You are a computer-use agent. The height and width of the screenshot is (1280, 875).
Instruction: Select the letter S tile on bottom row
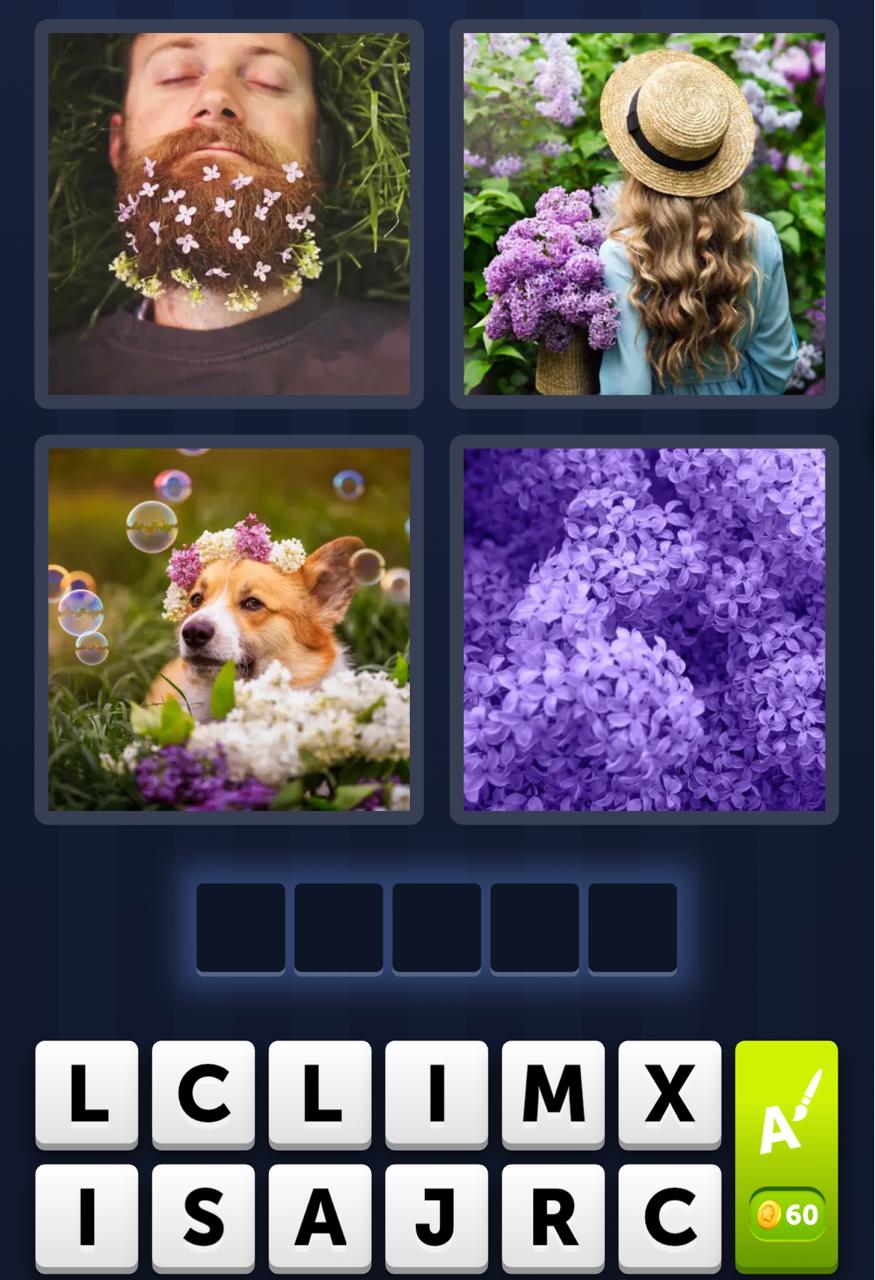point(202,1220)
